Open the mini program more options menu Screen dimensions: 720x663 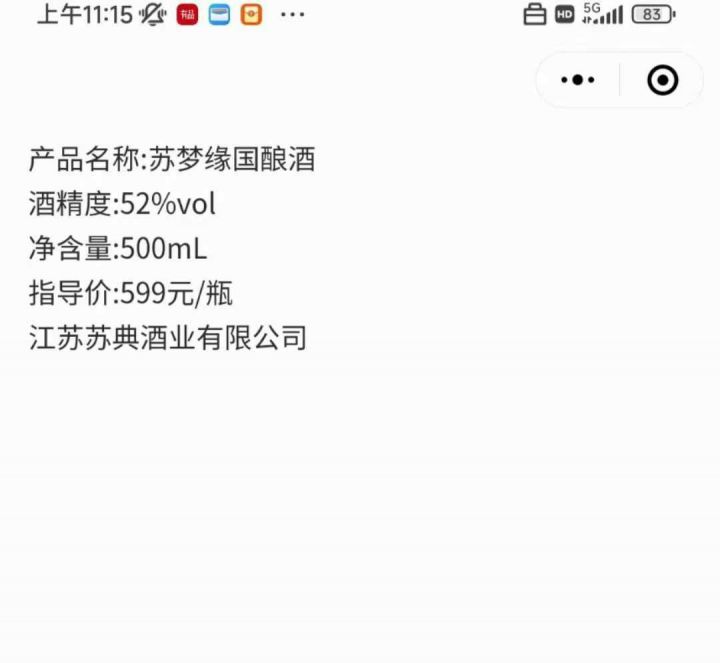578,80
